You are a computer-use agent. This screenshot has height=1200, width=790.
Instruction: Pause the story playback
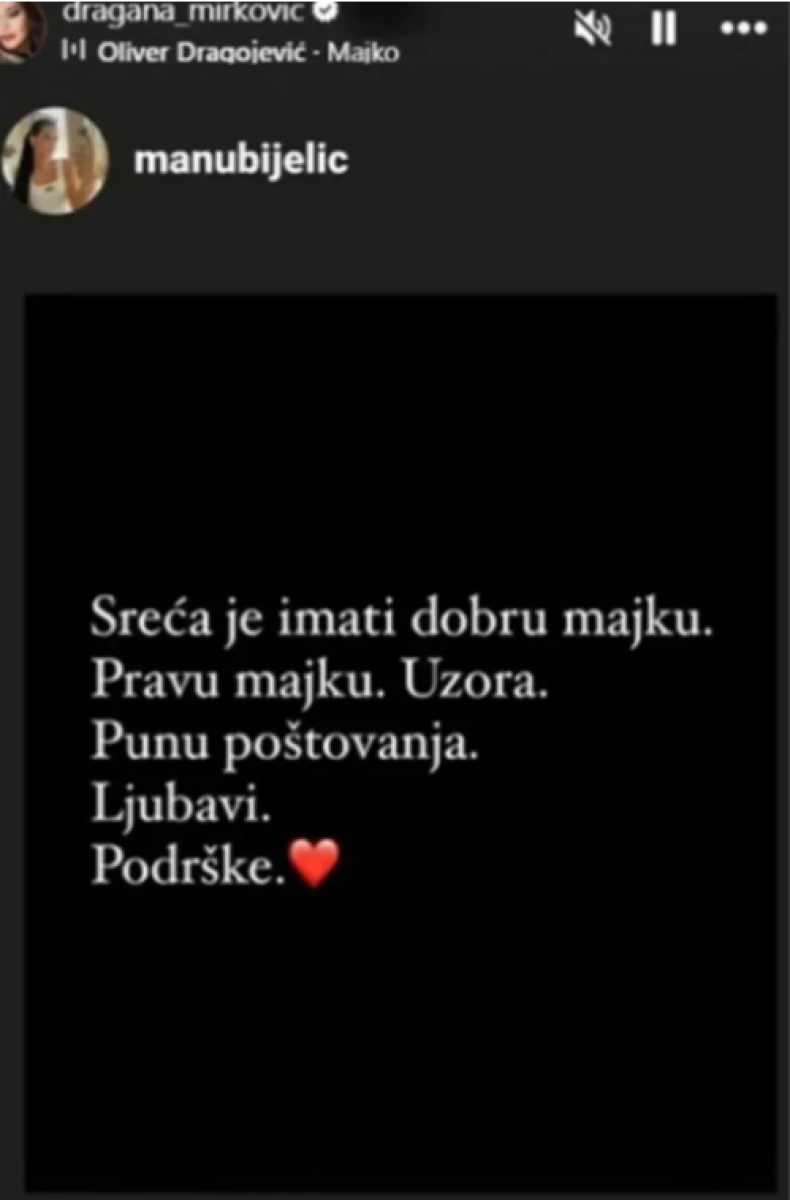click(x=664, y=30)
